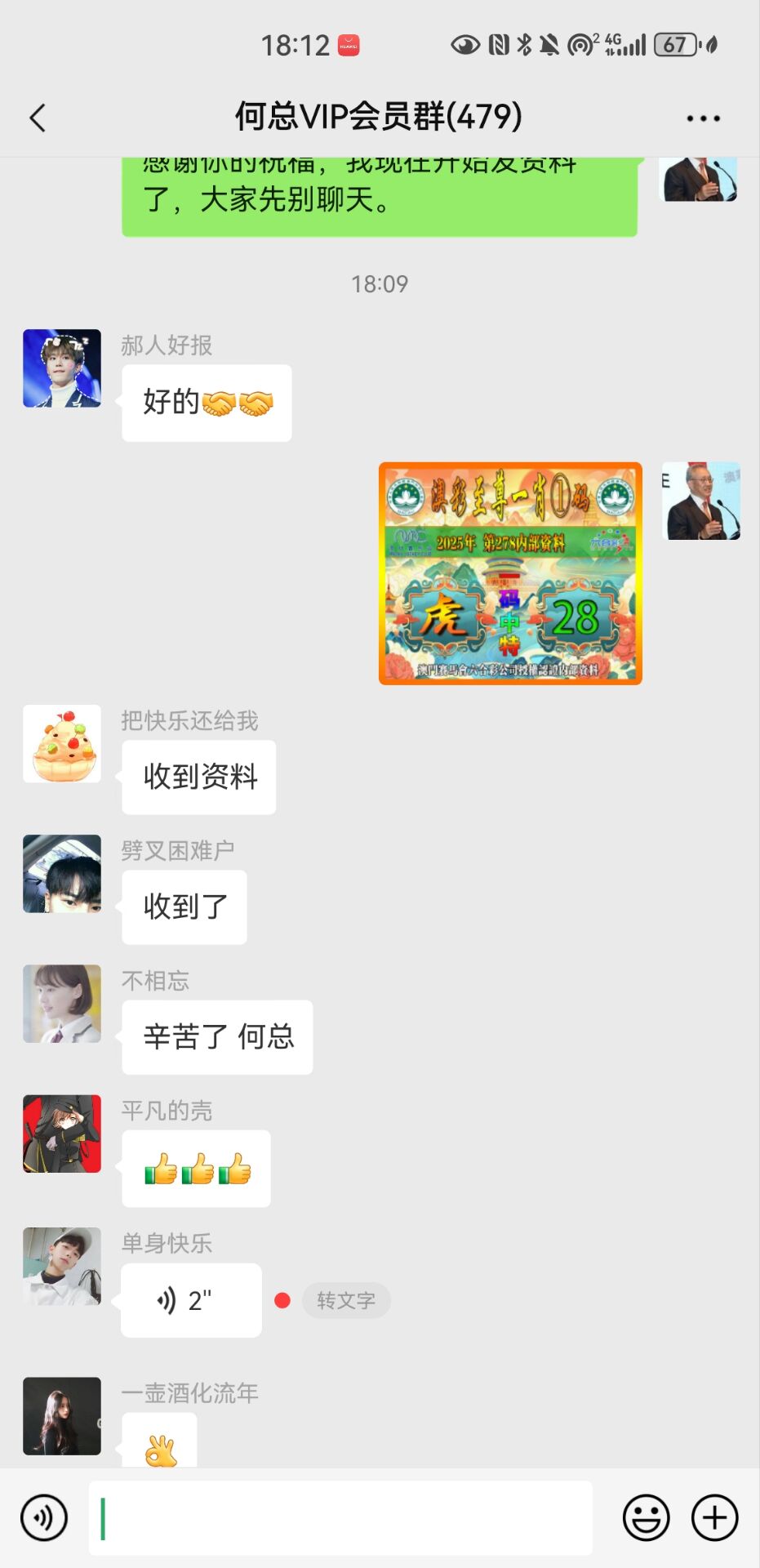Open the avatar of 劈叉困难户
The width and height of the screenshot is (760, 1568).
click(x=62, y=874)
